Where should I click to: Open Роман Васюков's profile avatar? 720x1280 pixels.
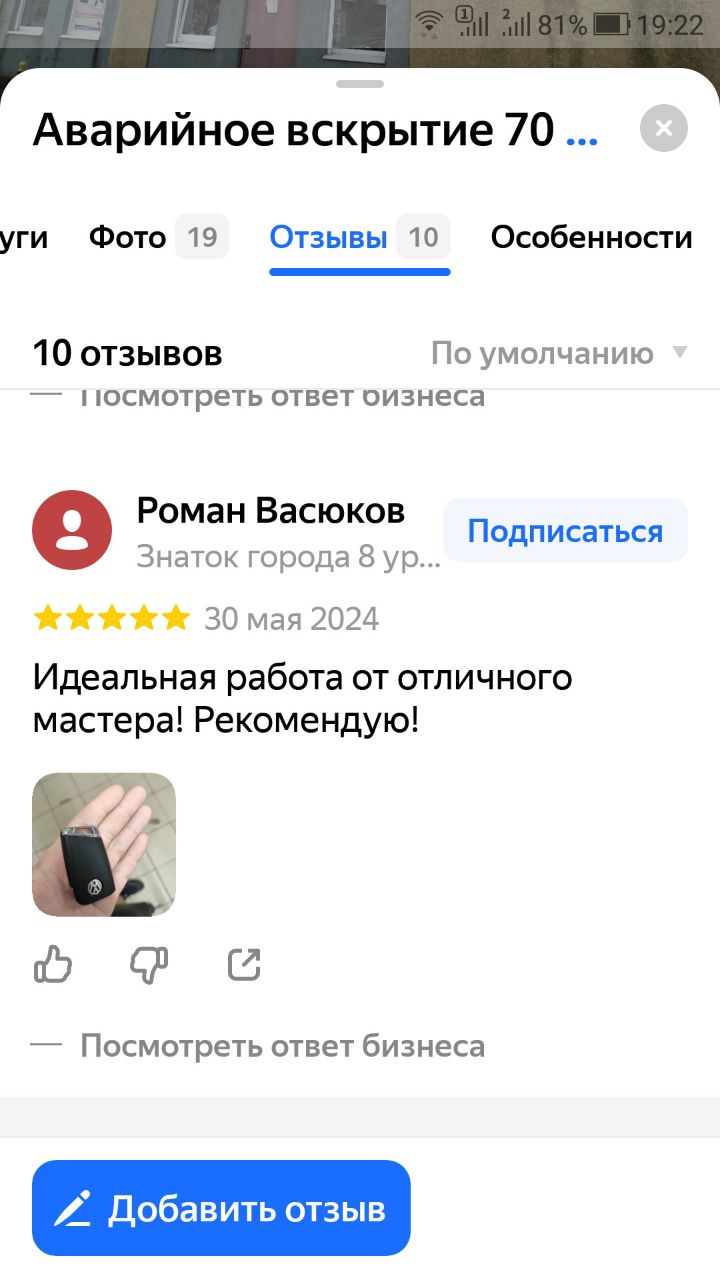(x=72, y=530)
